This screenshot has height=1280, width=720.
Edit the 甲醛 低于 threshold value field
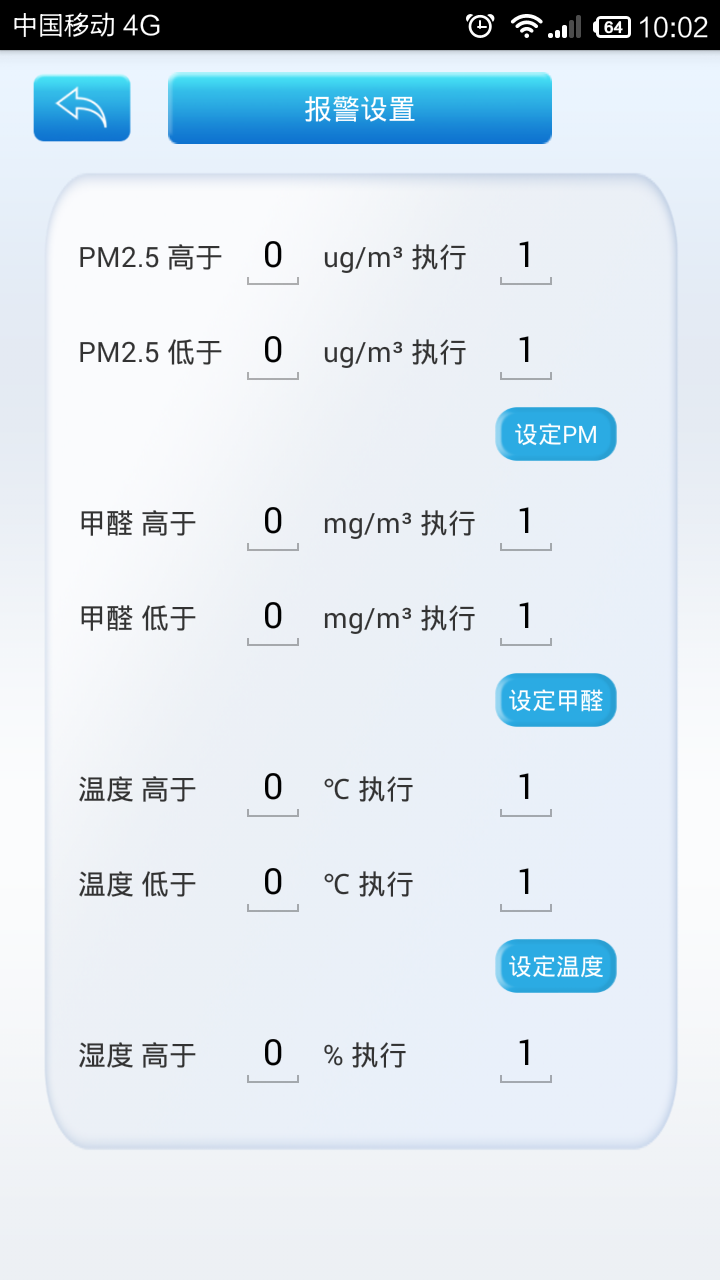[273, 618]
